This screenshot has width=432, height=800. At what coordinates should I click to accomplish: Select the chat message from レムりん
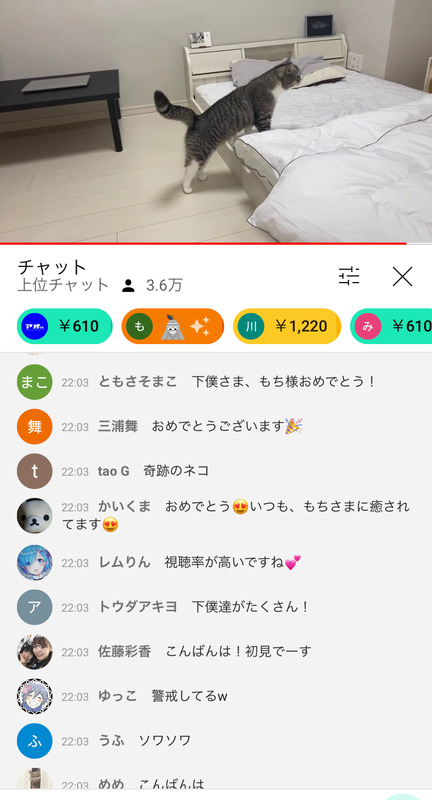click(x=216, y=563)
